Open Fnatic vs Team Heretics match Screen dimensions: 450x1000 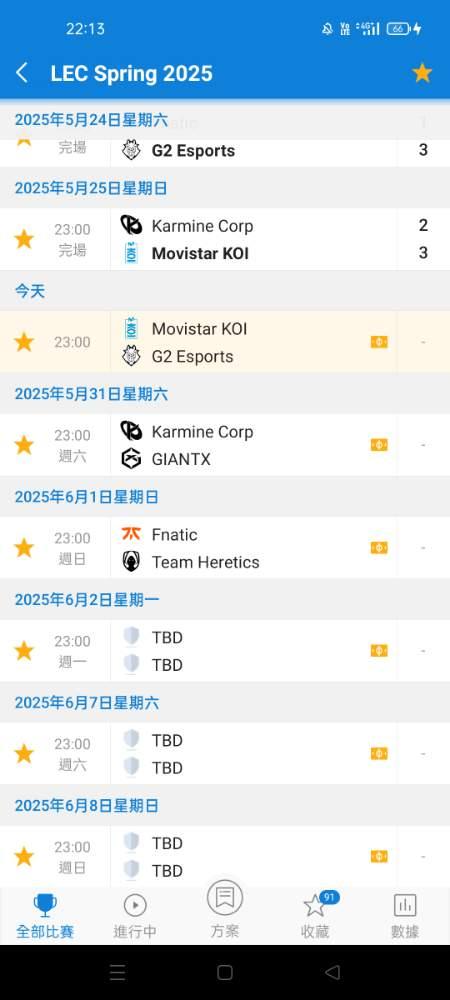pos(225,548)
